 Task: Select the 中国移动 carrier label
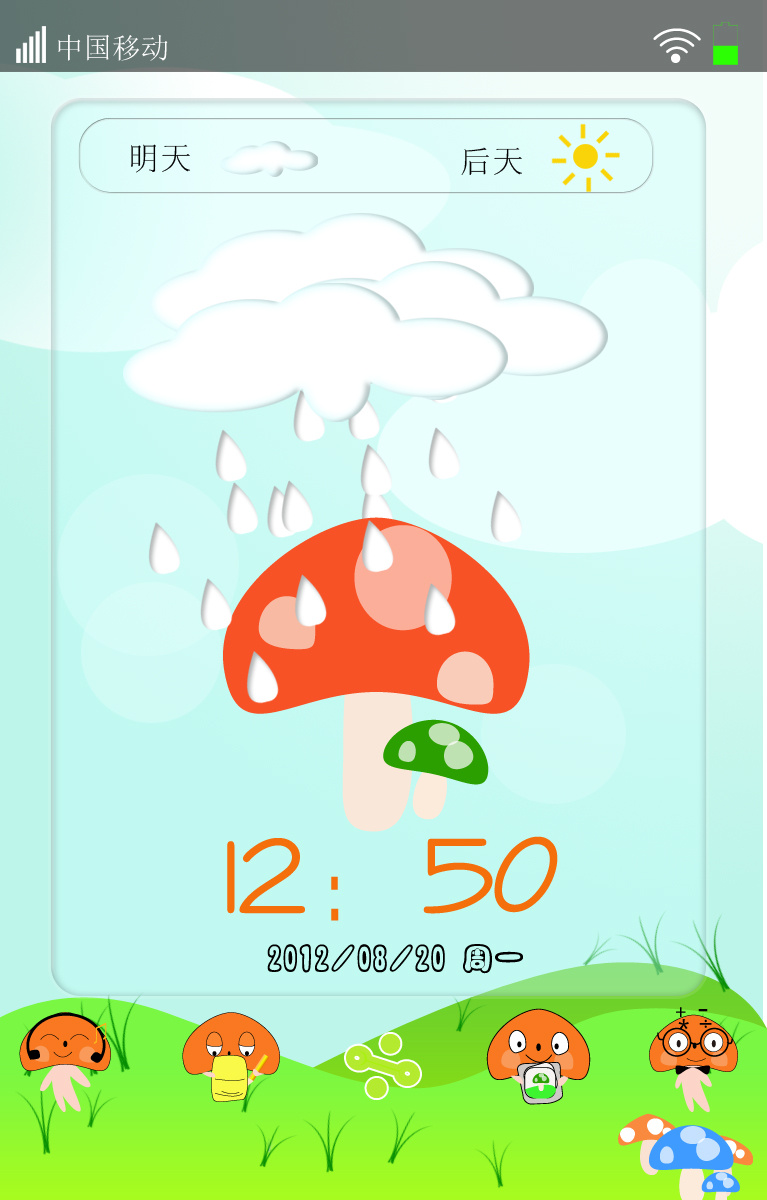tap(115, 44)
